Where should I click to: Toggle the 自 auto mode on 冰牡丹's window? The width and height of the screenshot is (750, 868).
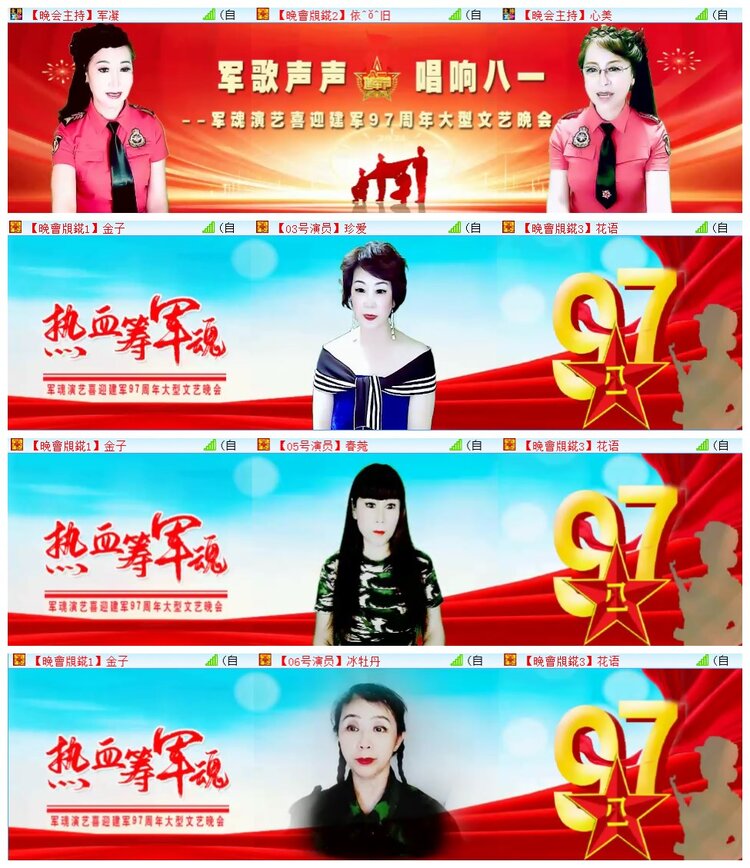475,659
